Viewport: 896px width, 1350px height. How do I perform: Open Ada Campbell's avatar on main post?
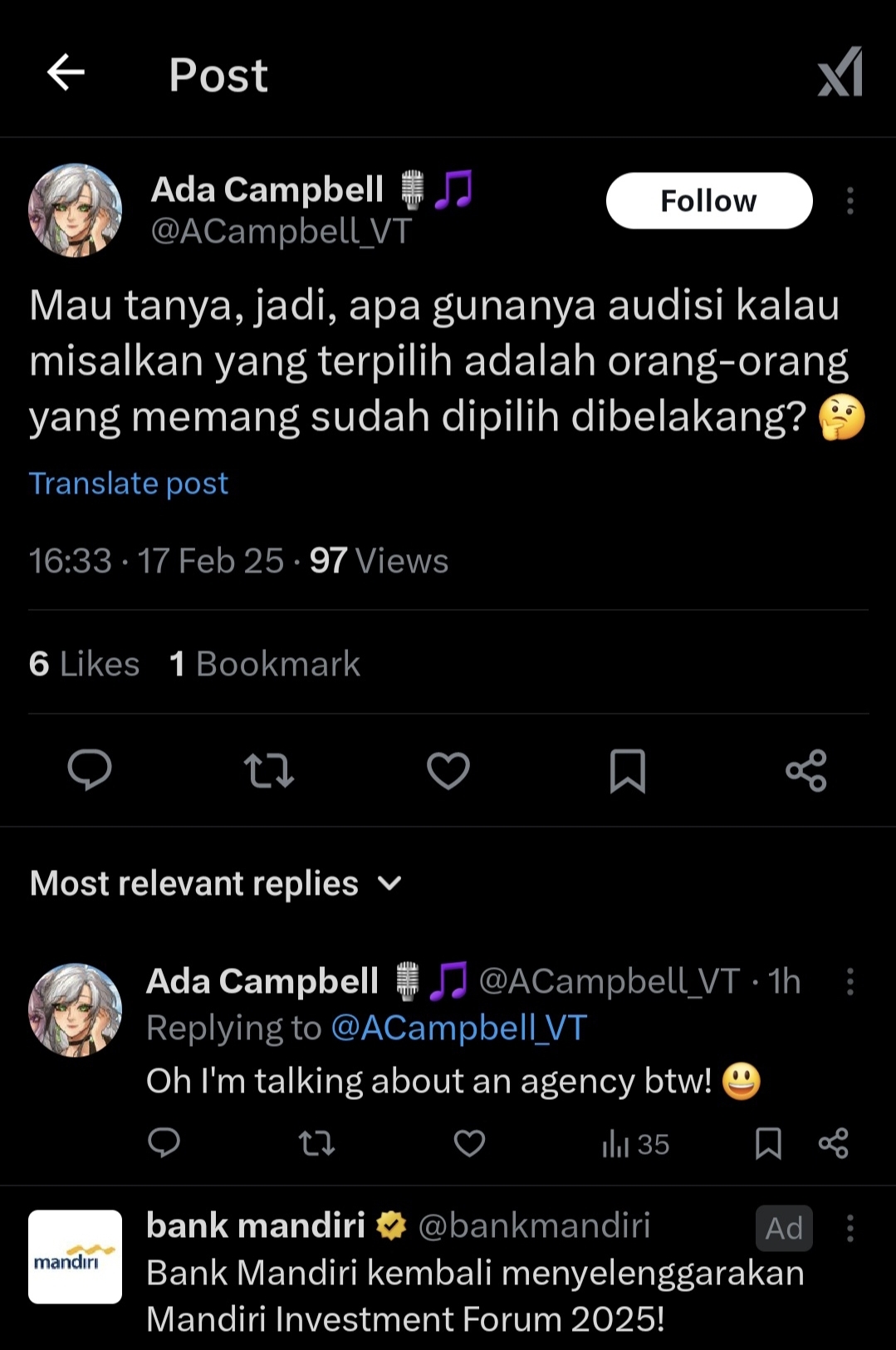[x=76, y=210]
